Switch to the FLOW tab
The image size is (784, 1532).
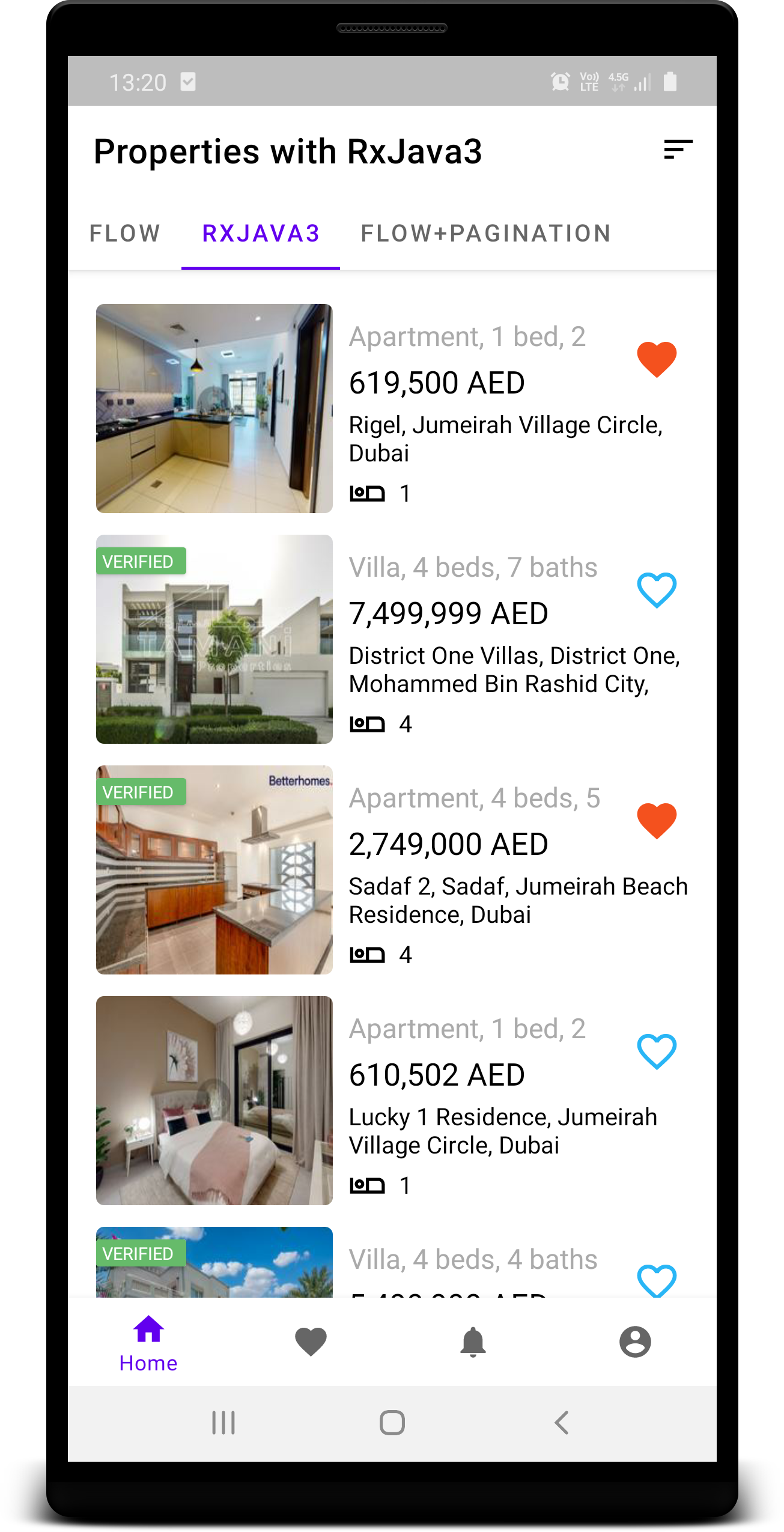[x=125, y=234]
